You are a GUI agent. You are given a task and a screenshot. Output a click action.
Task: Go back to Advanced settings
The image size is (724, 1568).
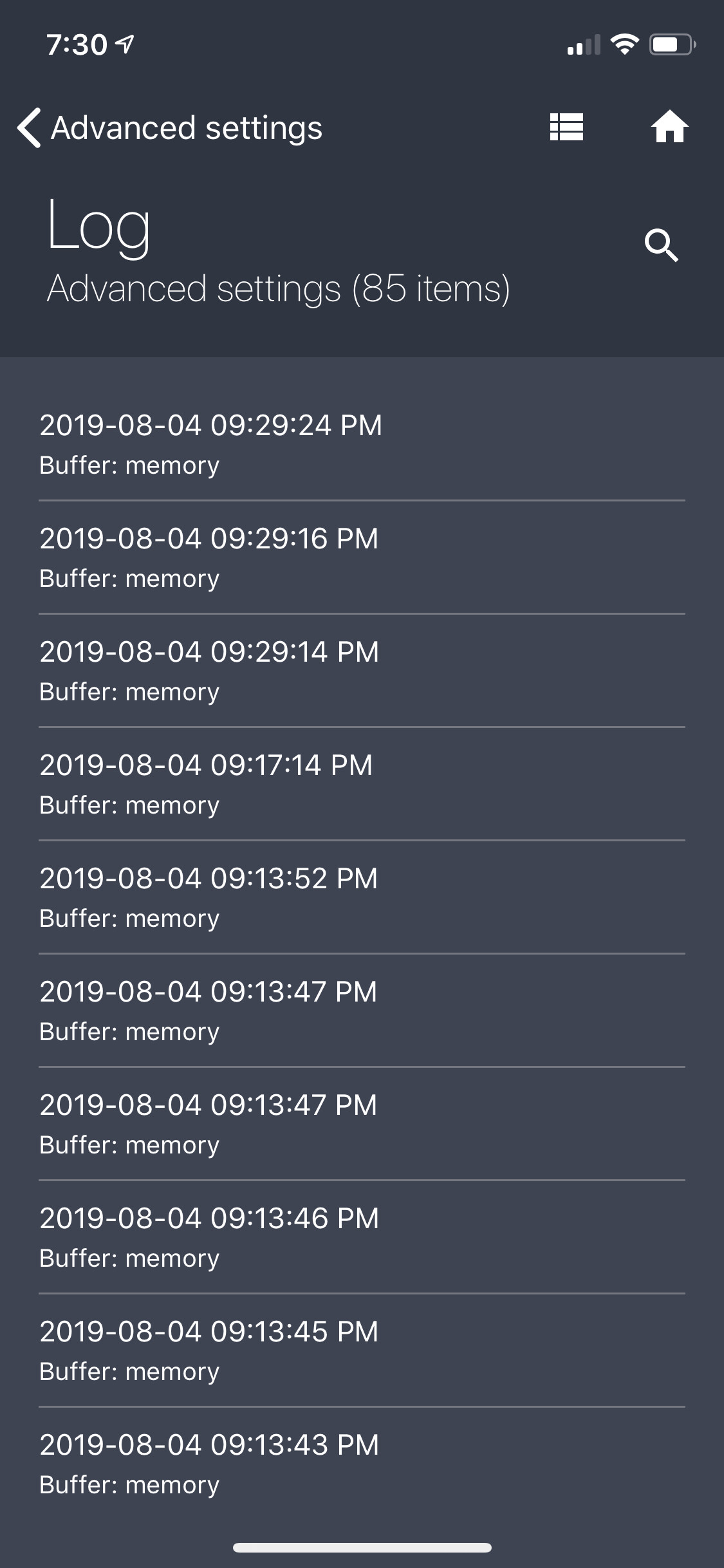coord(170,127)
